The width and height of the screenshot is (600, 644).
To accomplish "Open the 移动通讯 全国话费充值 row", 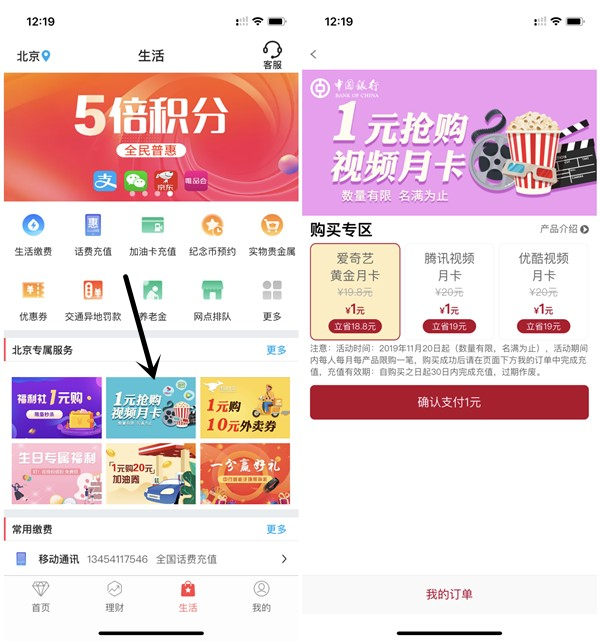I will [150, 559].
